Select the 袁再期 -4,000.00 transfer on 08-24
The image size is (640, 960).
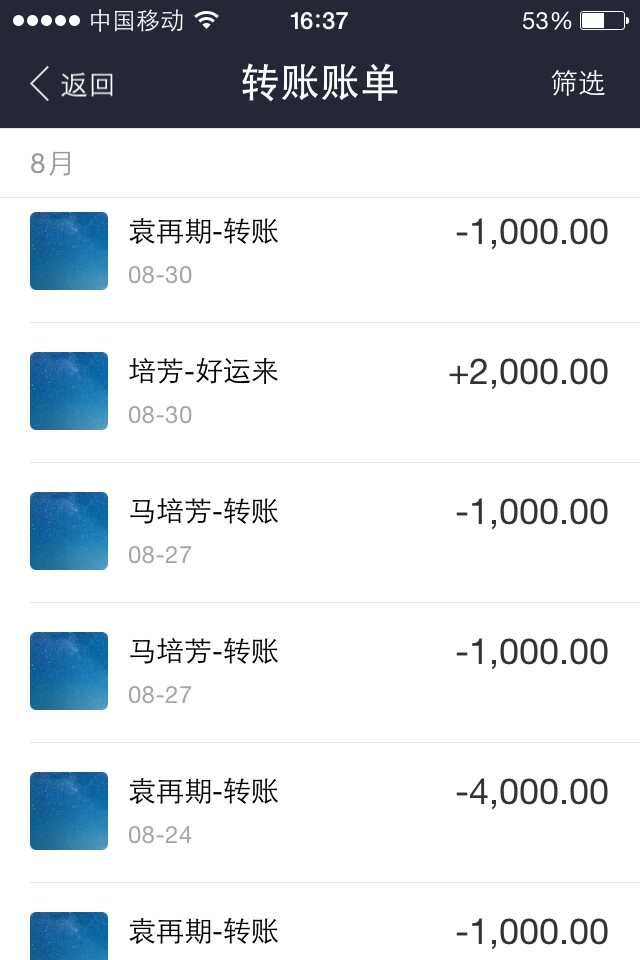click(320, 811)
